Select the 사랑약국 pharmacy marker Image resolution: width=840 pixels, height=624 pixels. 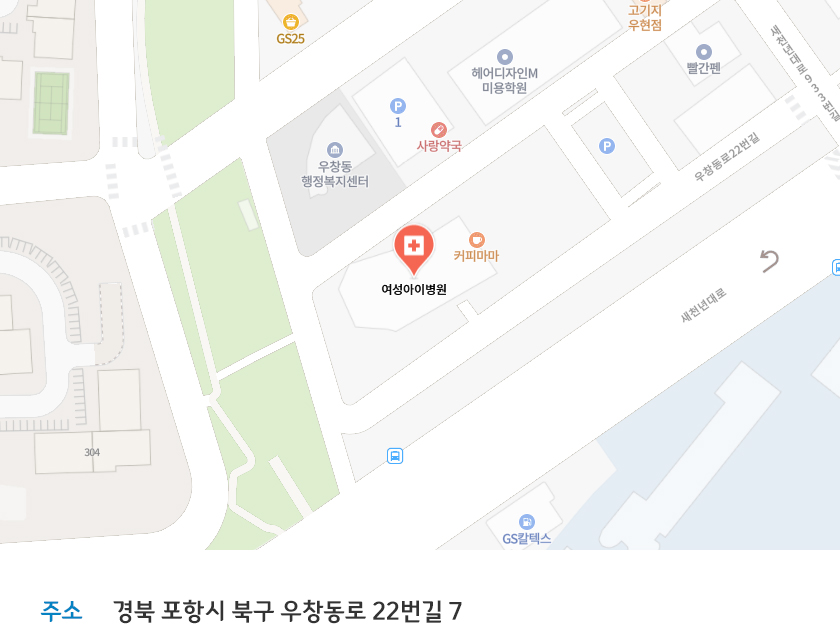tap(438, 130)
